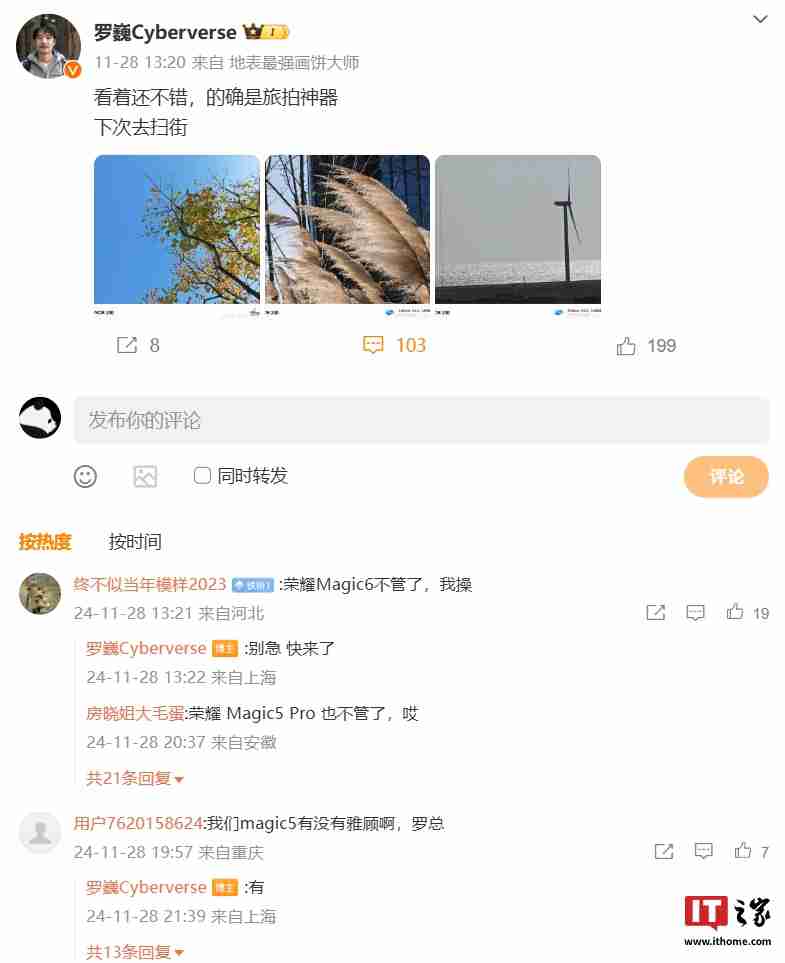Click the repost icon on the first comment
785x963 pixels.
[x=655, y=613]
